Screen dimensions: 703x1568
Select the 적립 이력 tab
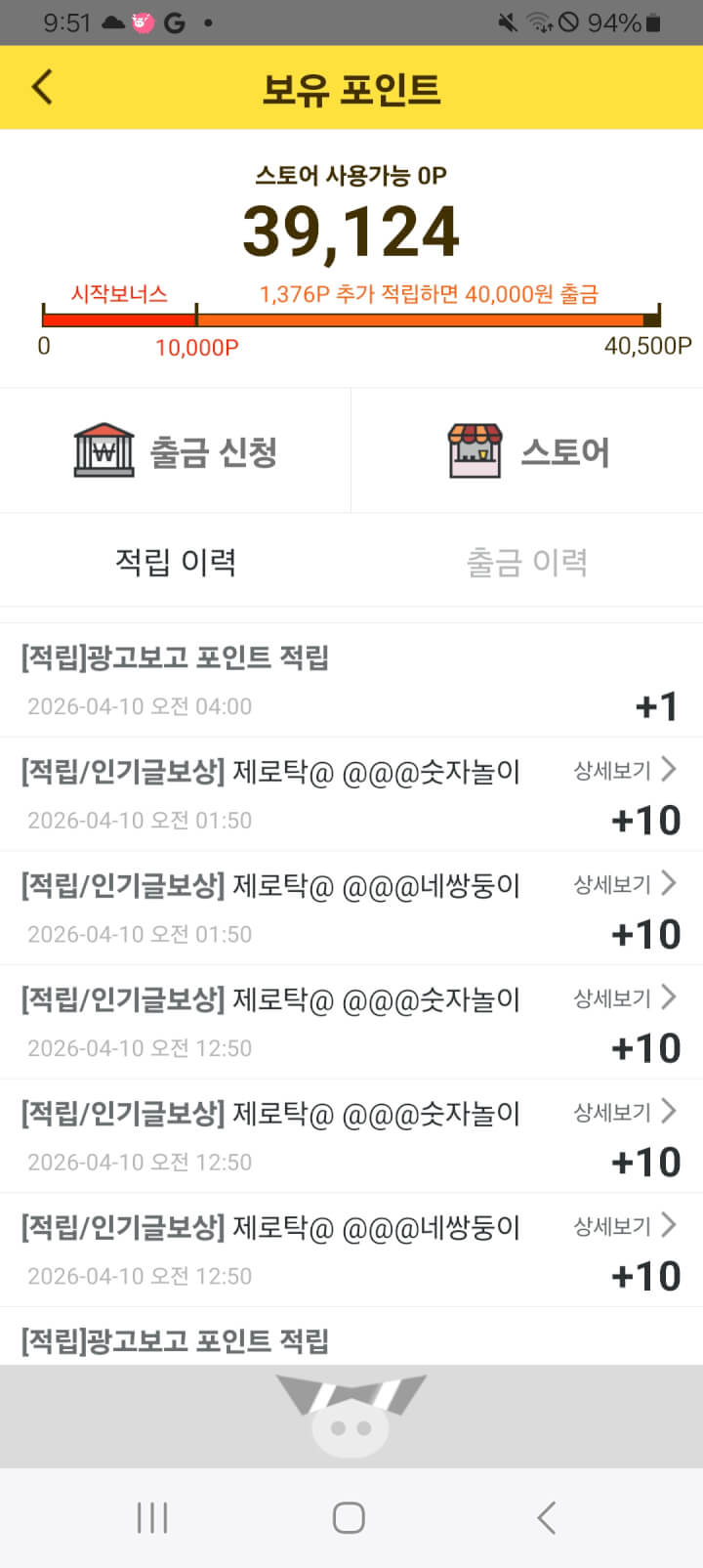[176, 562]
